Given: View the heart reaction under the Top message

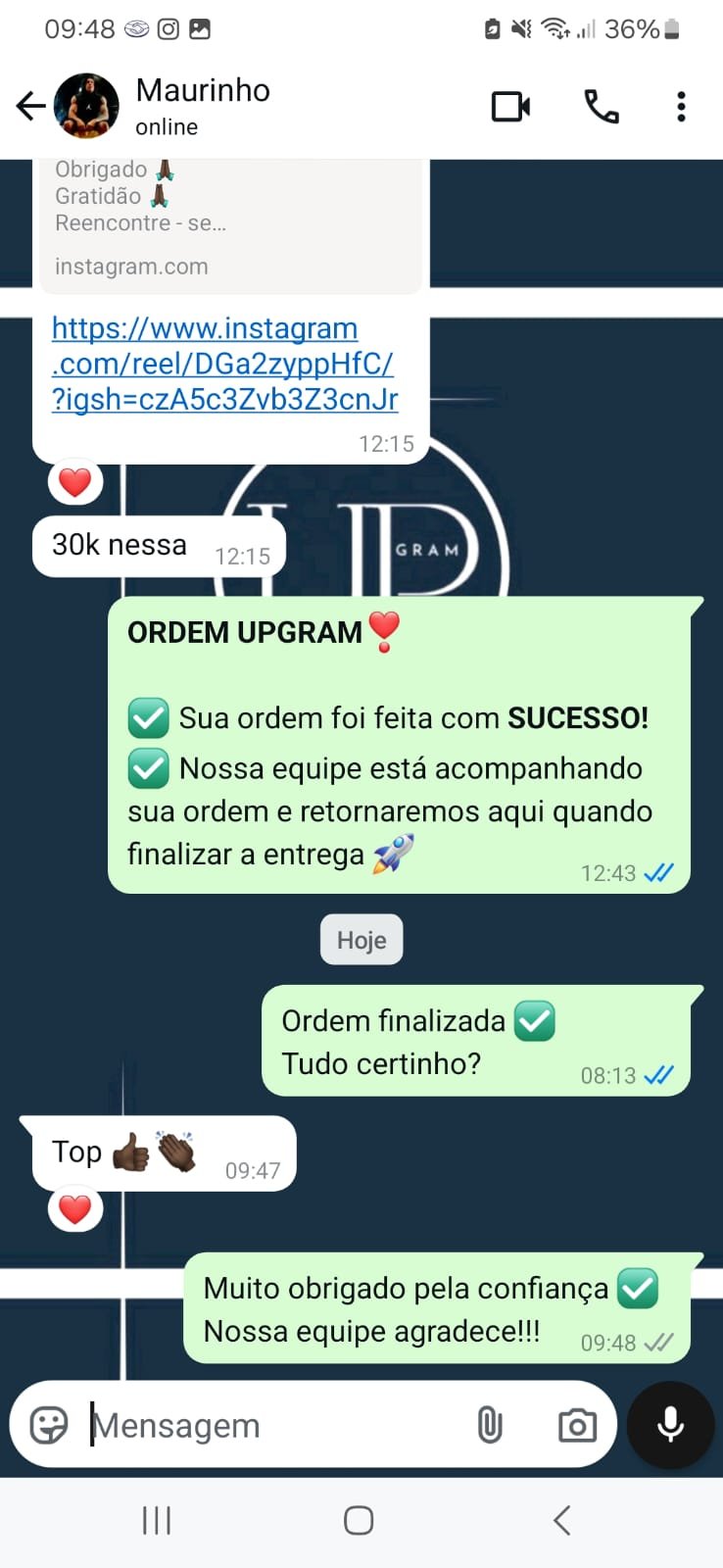Looking at the screenshot, I should point(75,1209).
